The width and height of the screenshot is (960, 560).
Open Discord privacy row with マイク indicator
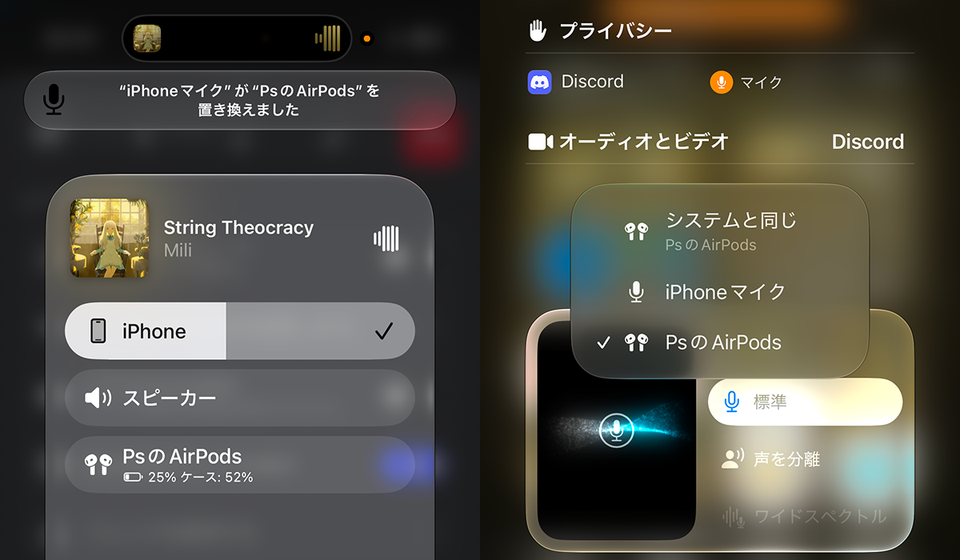point(719,81)
